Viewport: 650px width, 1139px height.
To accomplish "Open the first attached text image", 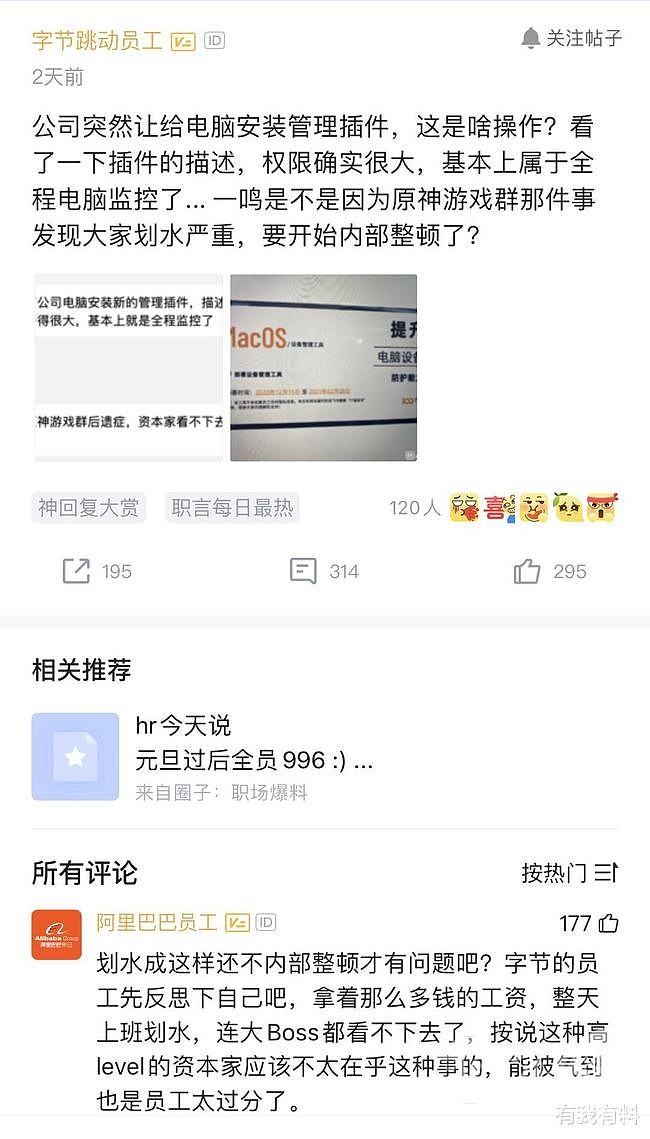I will click(128, 367).
